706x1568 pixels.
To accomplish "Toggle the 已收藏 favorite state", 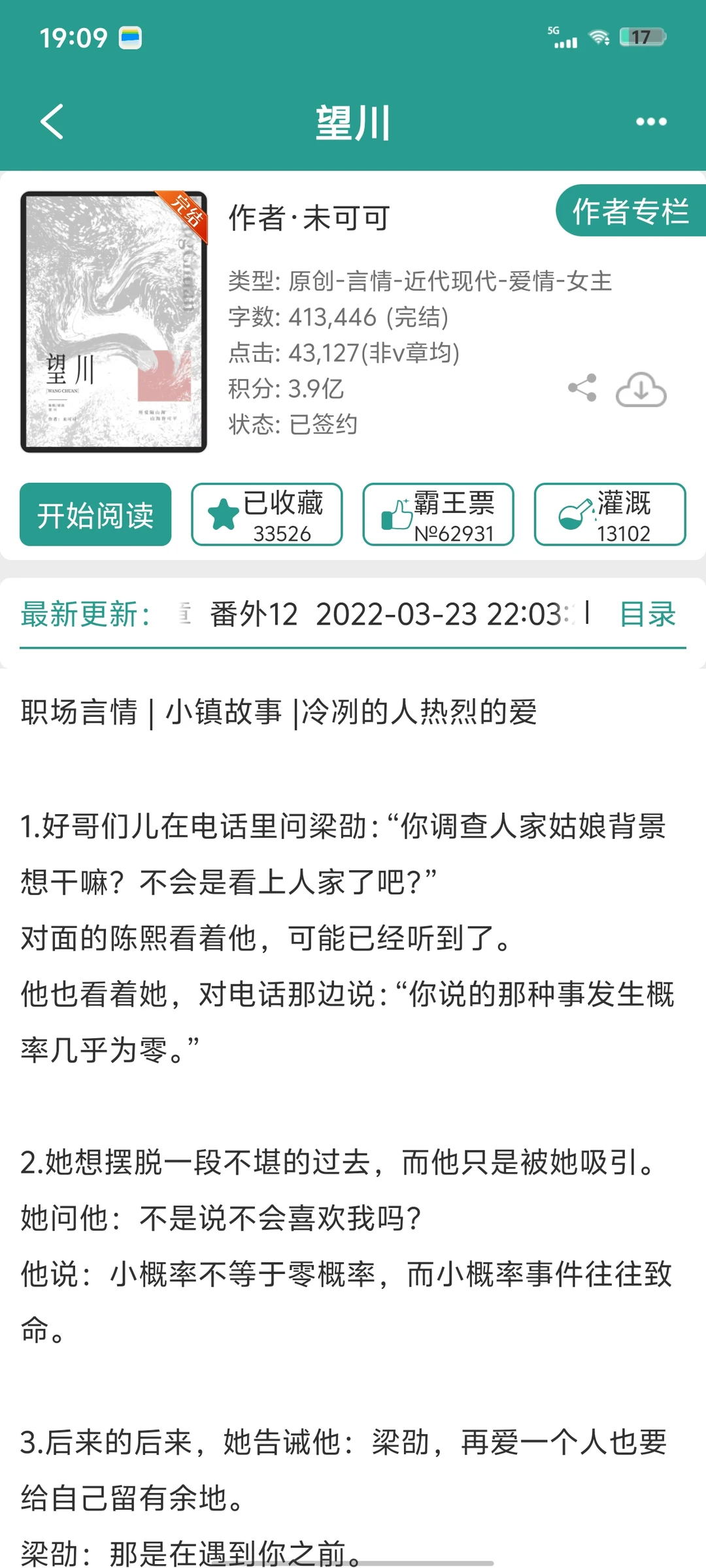I will pos(266,515).
